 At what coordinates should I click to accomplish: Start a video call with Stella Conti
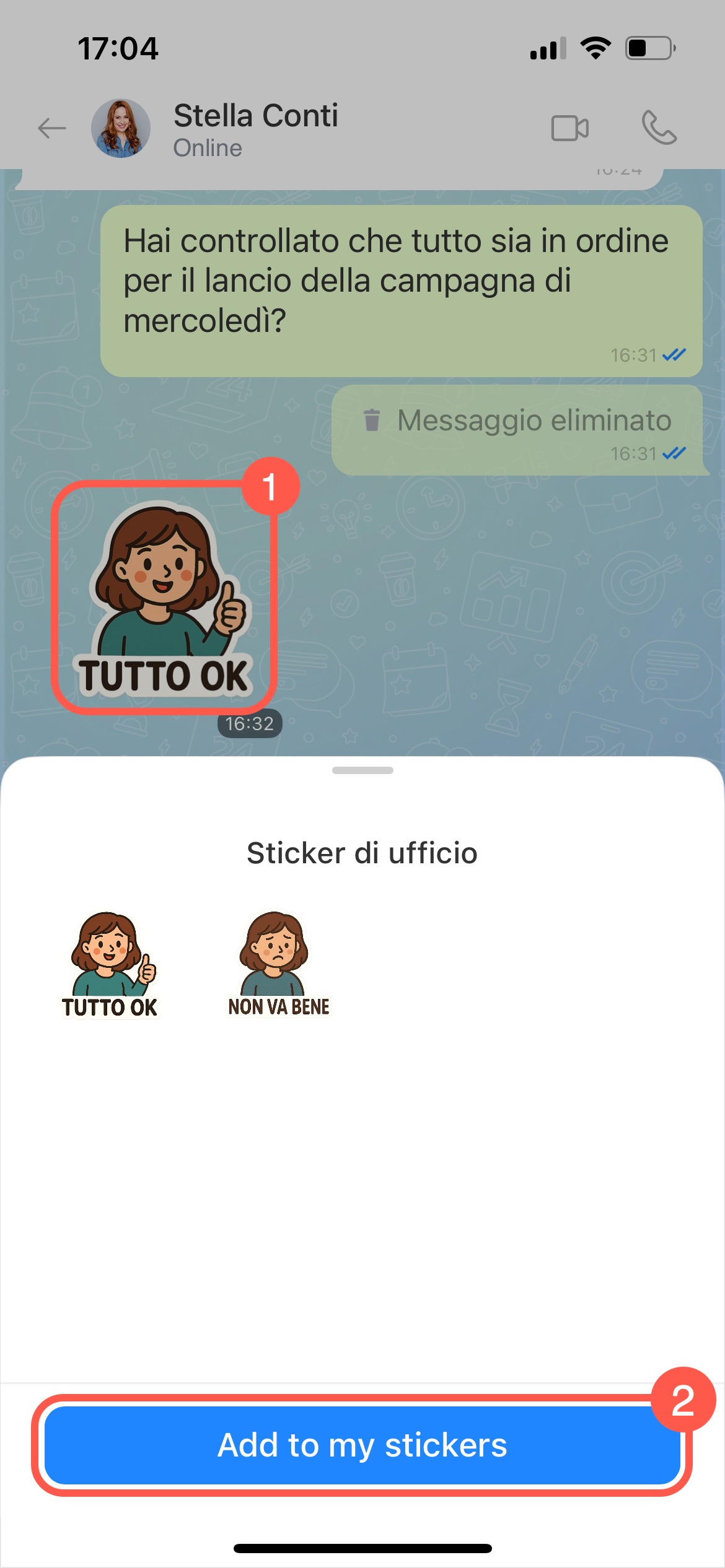coord(569,129)
